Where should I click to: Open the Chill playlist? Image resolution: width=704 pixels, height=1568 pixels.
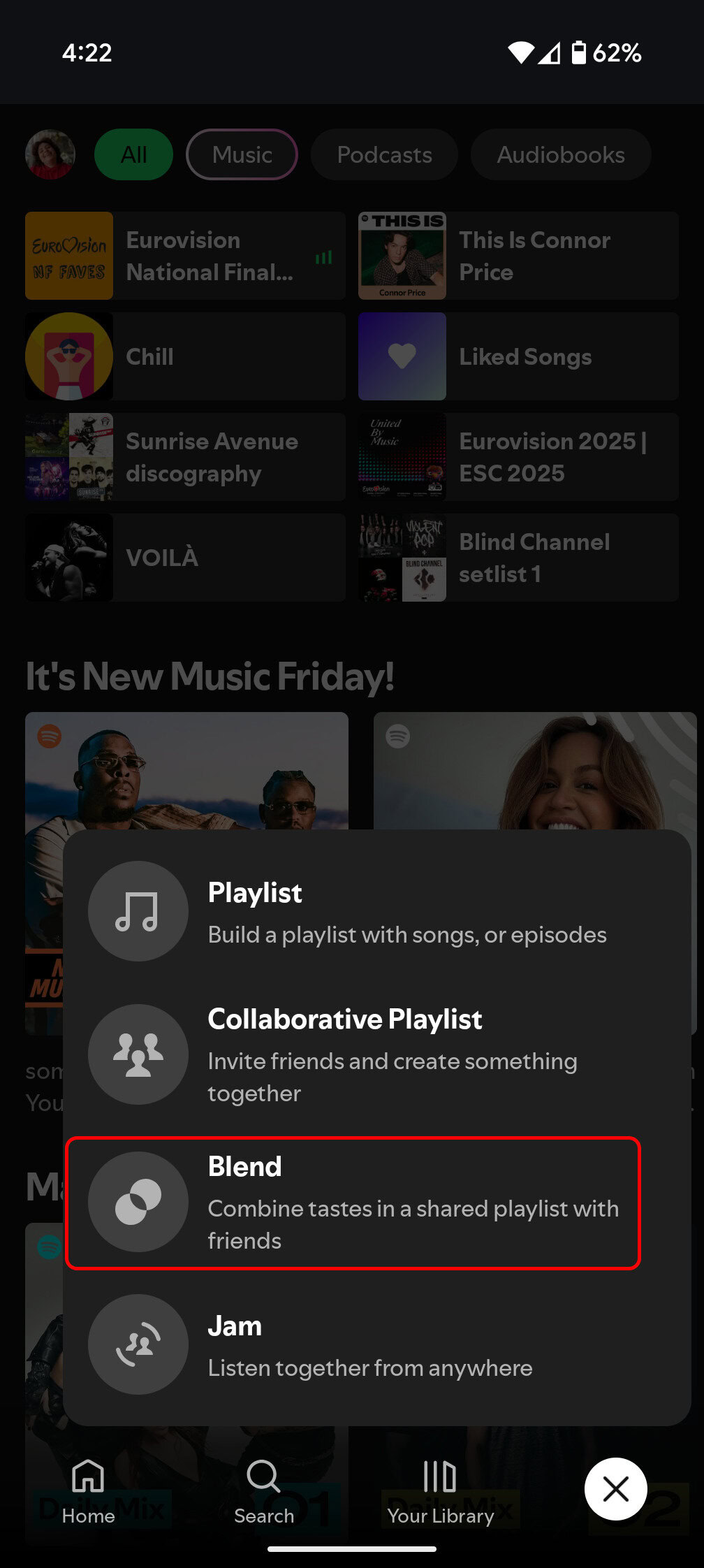tap(185, 356)
